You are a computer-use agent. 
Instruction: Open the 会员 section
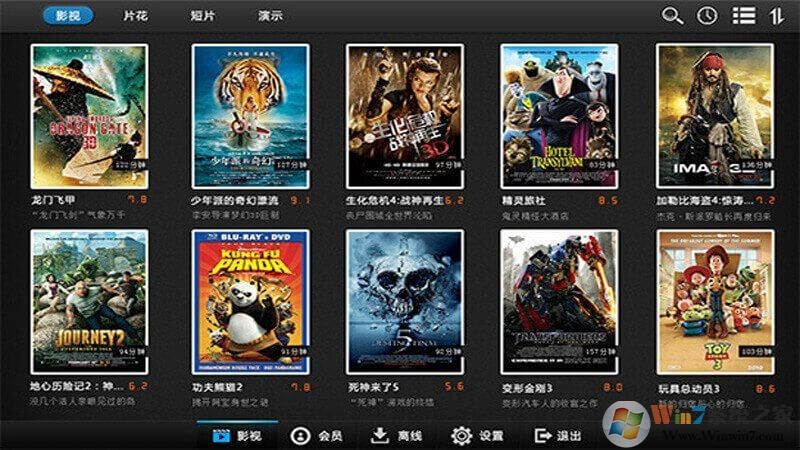[x=318, y=436]
